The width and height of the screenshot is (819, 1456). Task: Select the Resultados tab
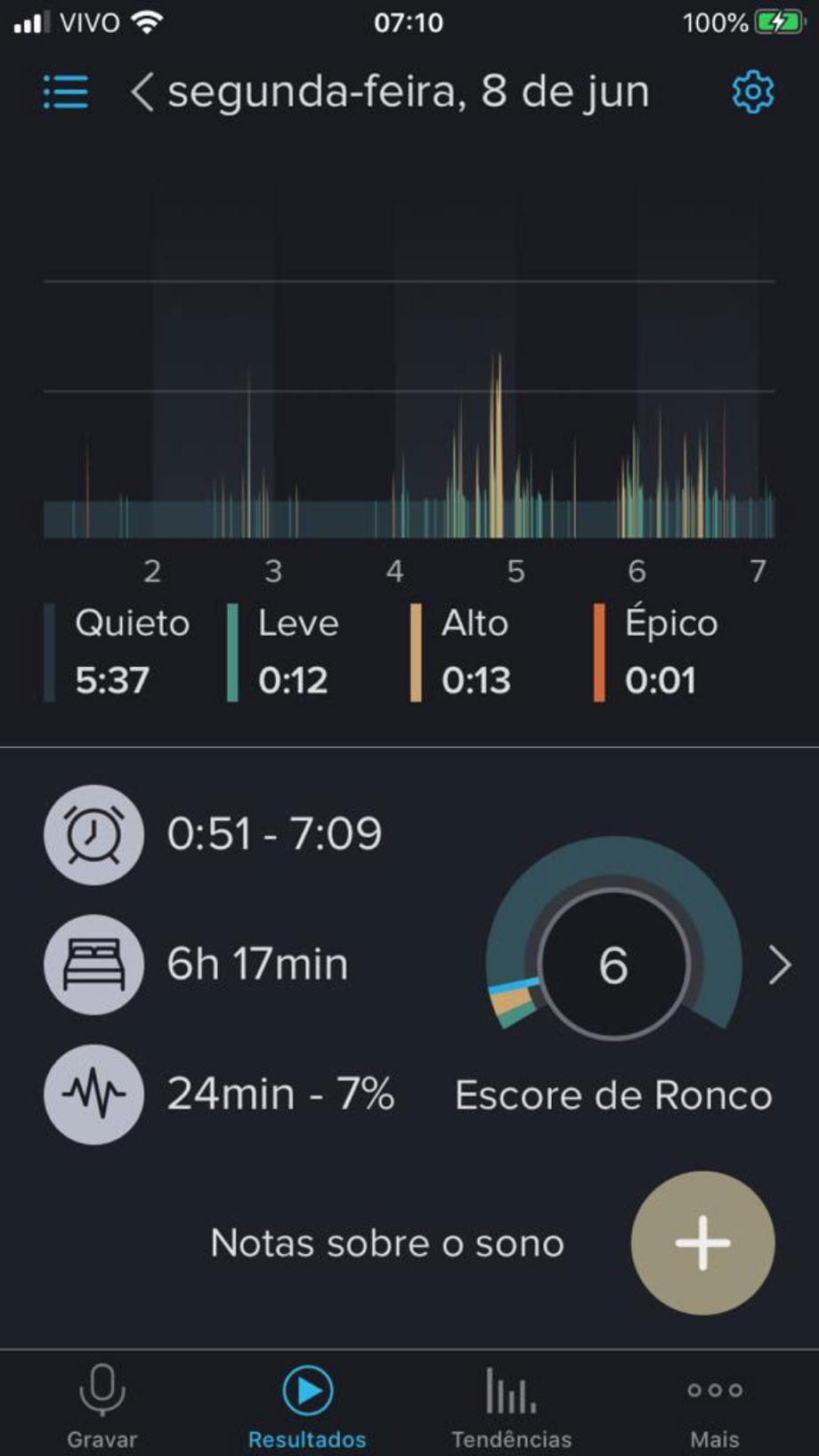tap(307, 1404)
